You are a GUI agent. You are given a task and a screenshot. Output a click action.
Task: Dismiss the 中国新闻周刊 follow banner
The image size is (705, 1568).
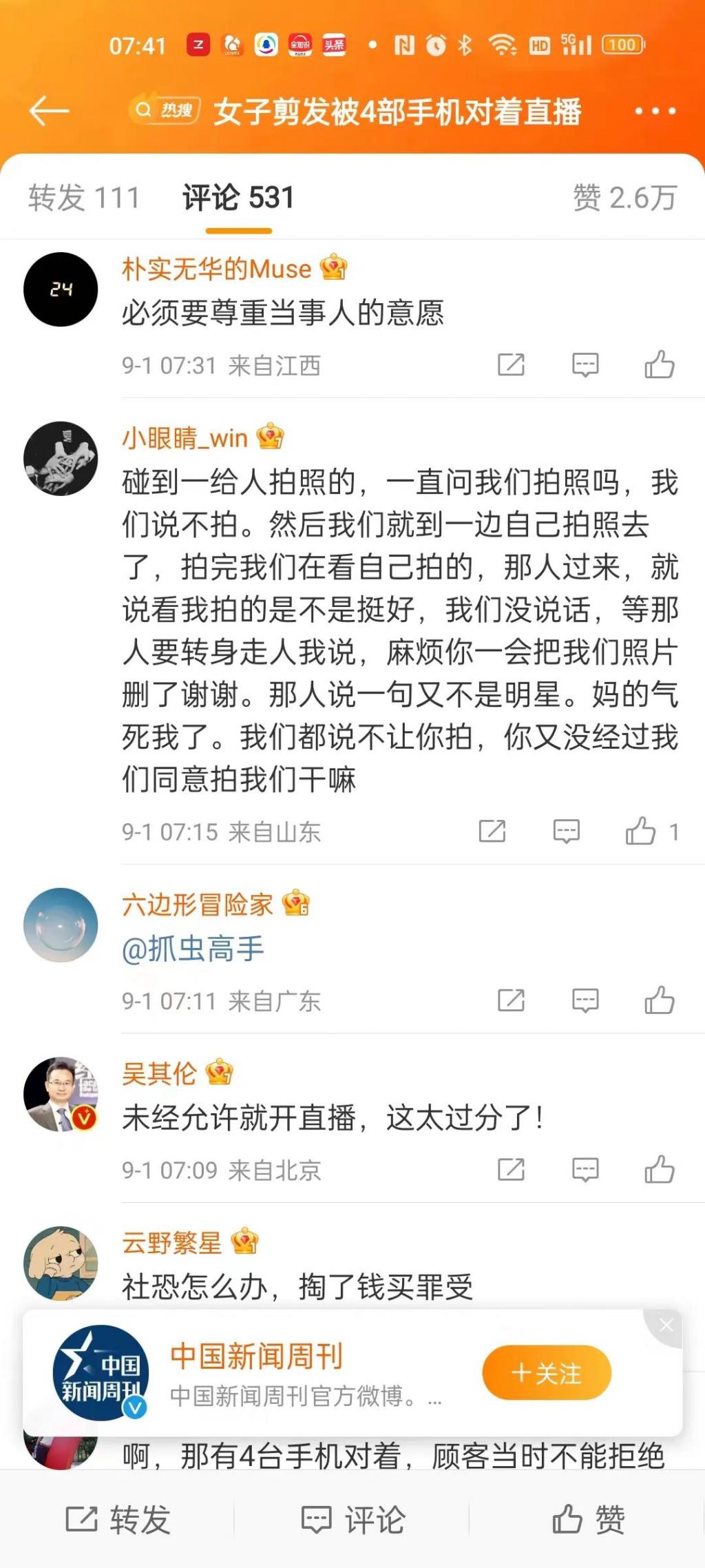pyautogui.click(x=666, y=1325)
